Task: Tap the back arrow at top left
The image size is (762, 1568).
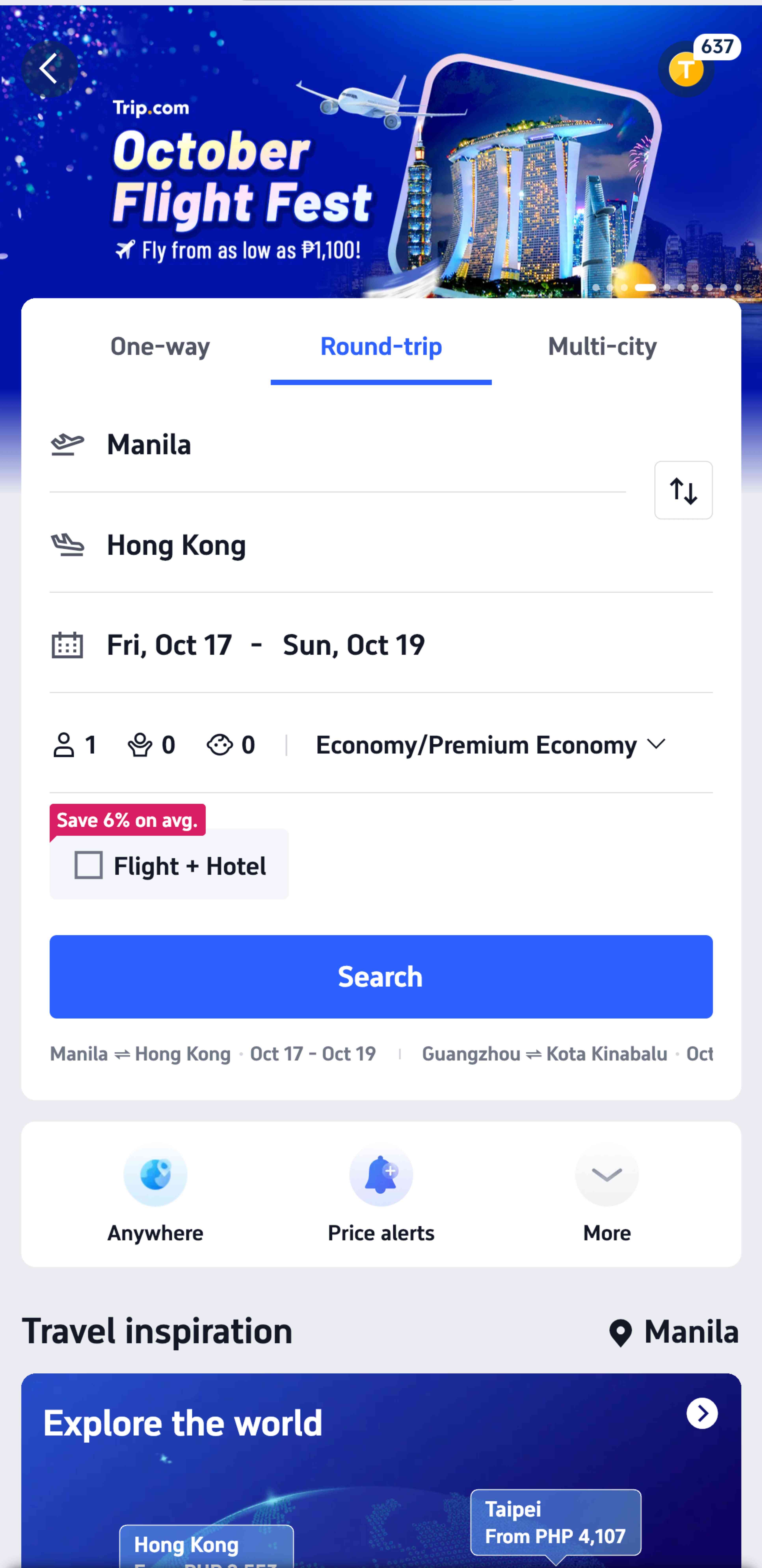Action: [49, 68]
